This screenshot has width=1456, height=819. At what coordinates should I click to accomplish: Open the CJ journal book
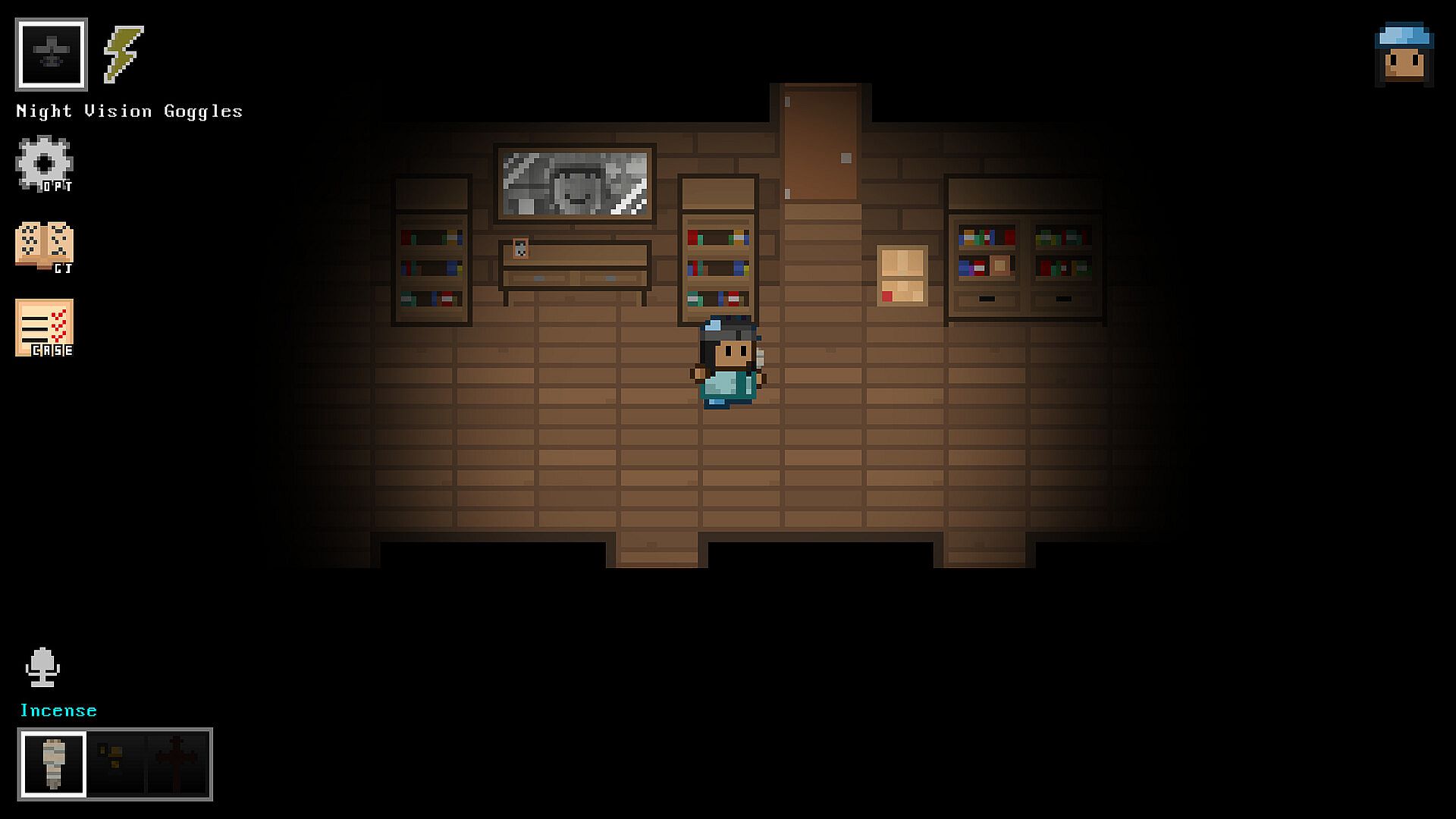(44, 246)
